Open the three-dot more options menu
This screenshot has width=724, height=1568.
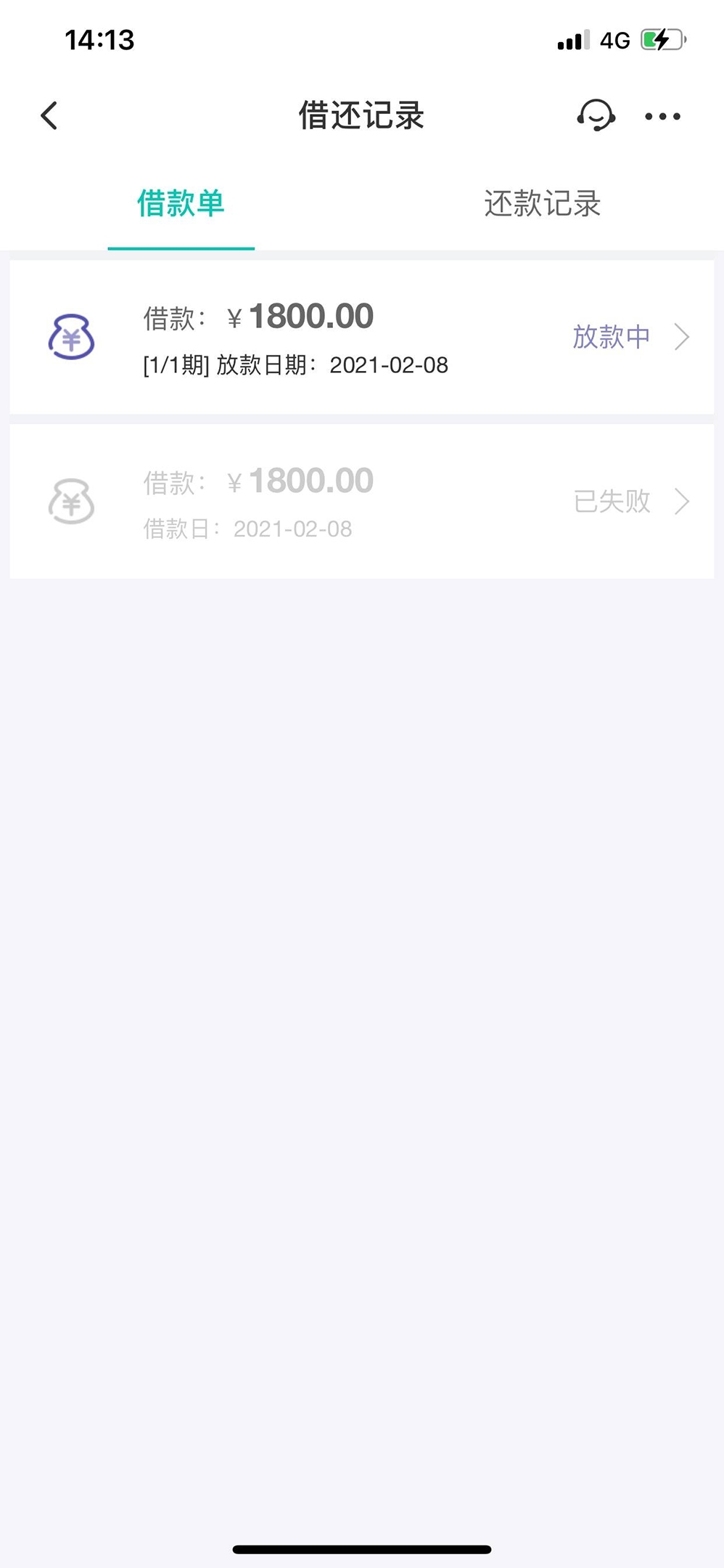(x=663, y=116)
